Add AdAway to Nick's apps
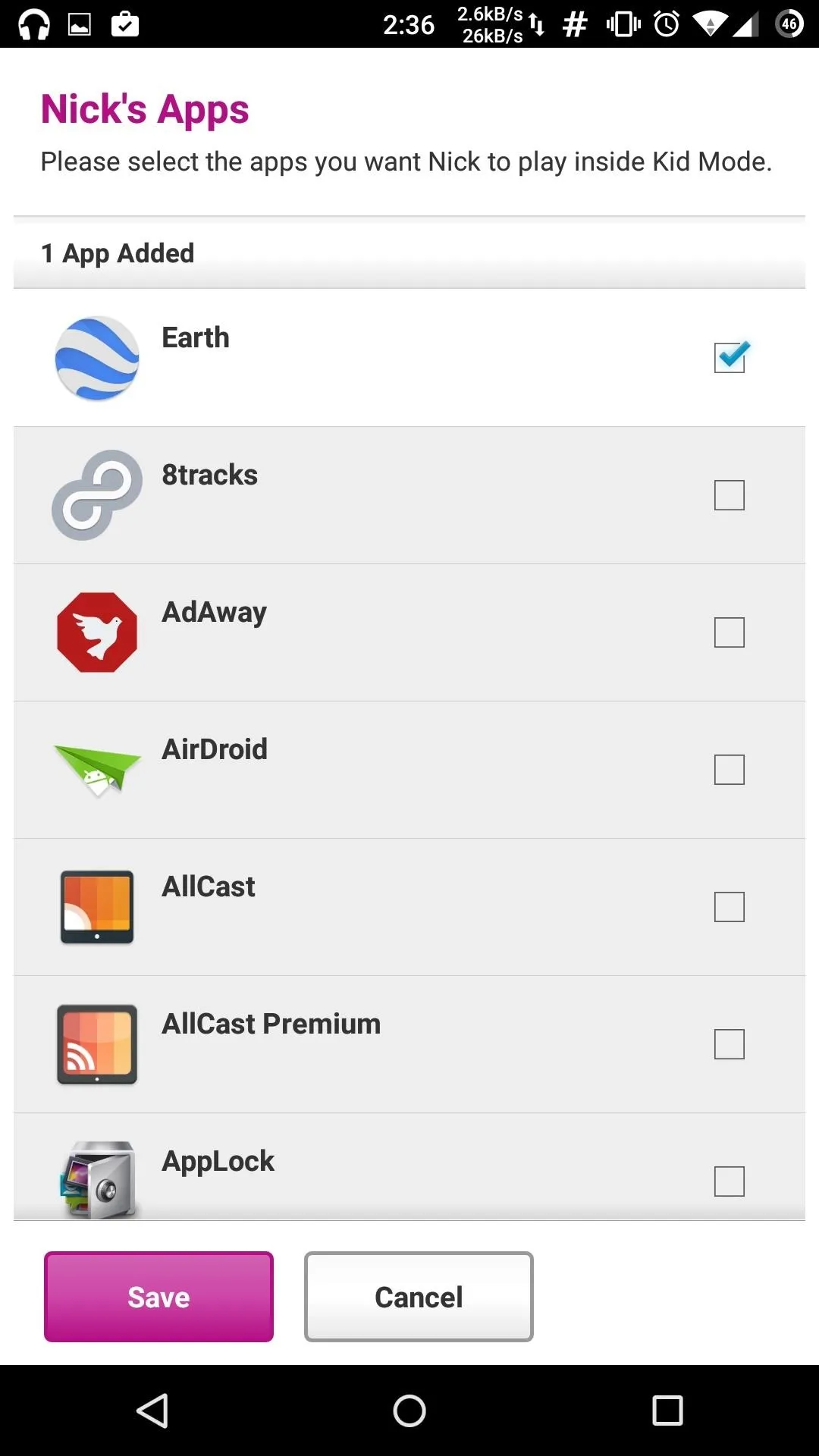This screenshot has height=1456, width=819. coord(730,632)
